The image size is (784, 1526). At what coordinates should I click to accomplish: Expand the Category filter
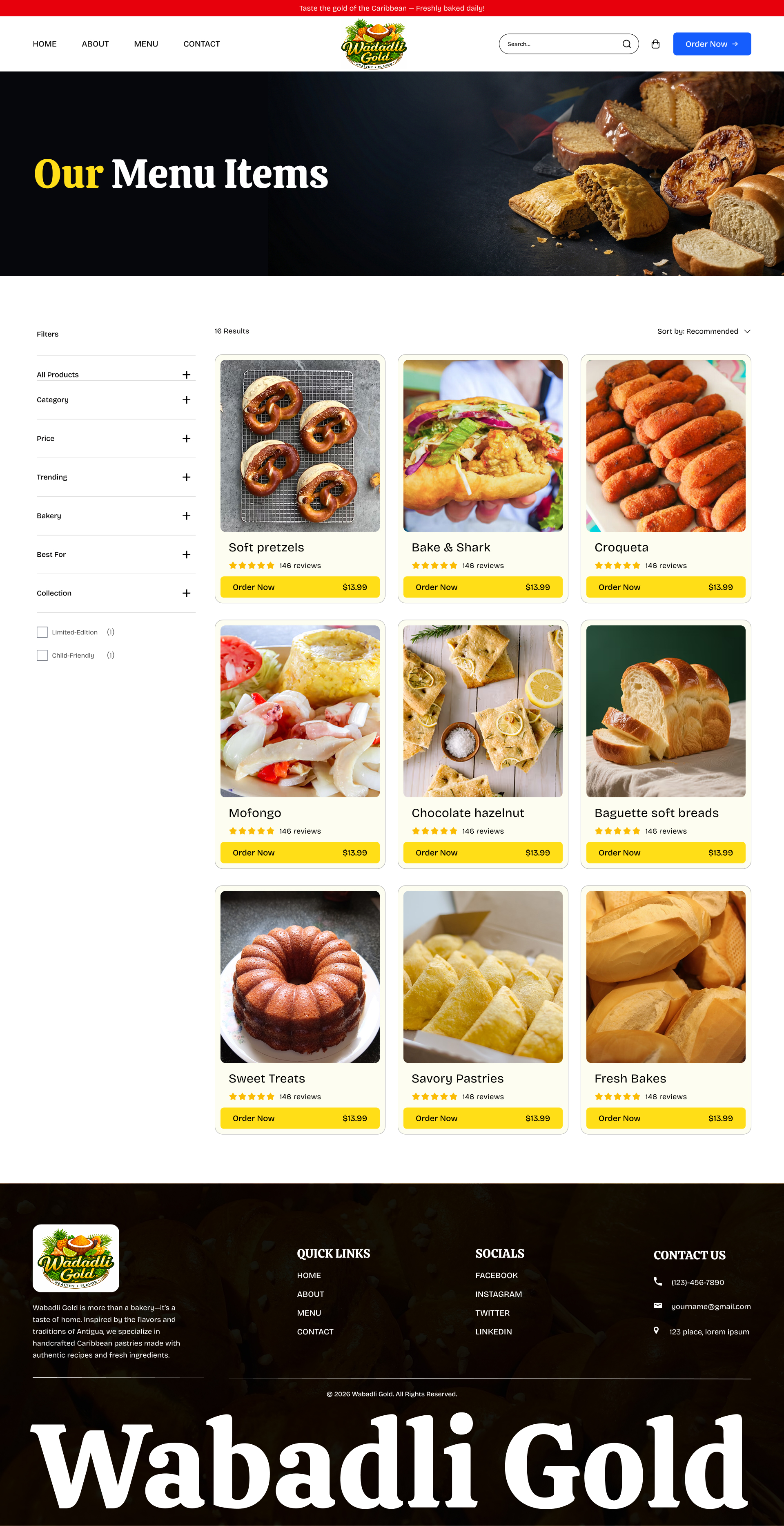186,400
